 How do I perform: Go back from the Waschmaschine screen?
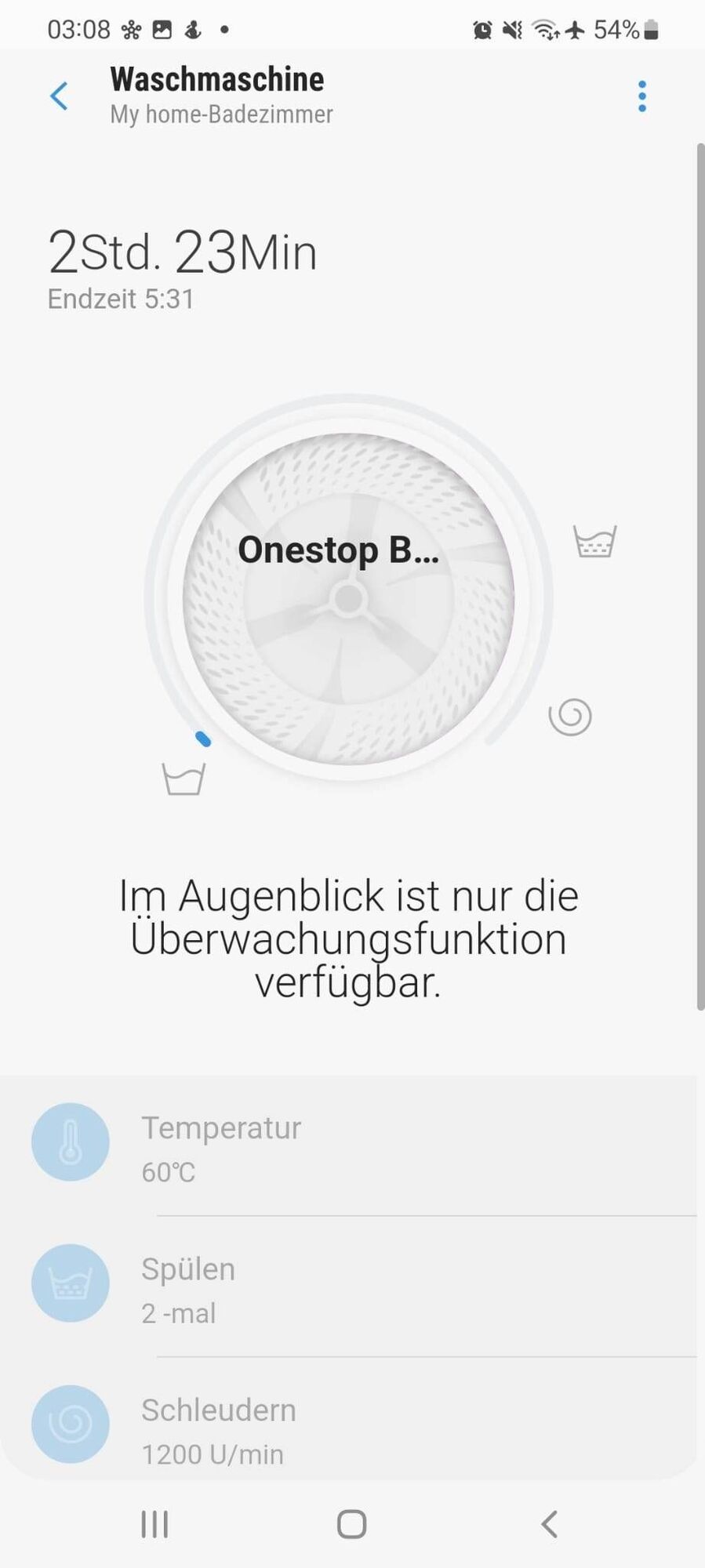(59, 96)
